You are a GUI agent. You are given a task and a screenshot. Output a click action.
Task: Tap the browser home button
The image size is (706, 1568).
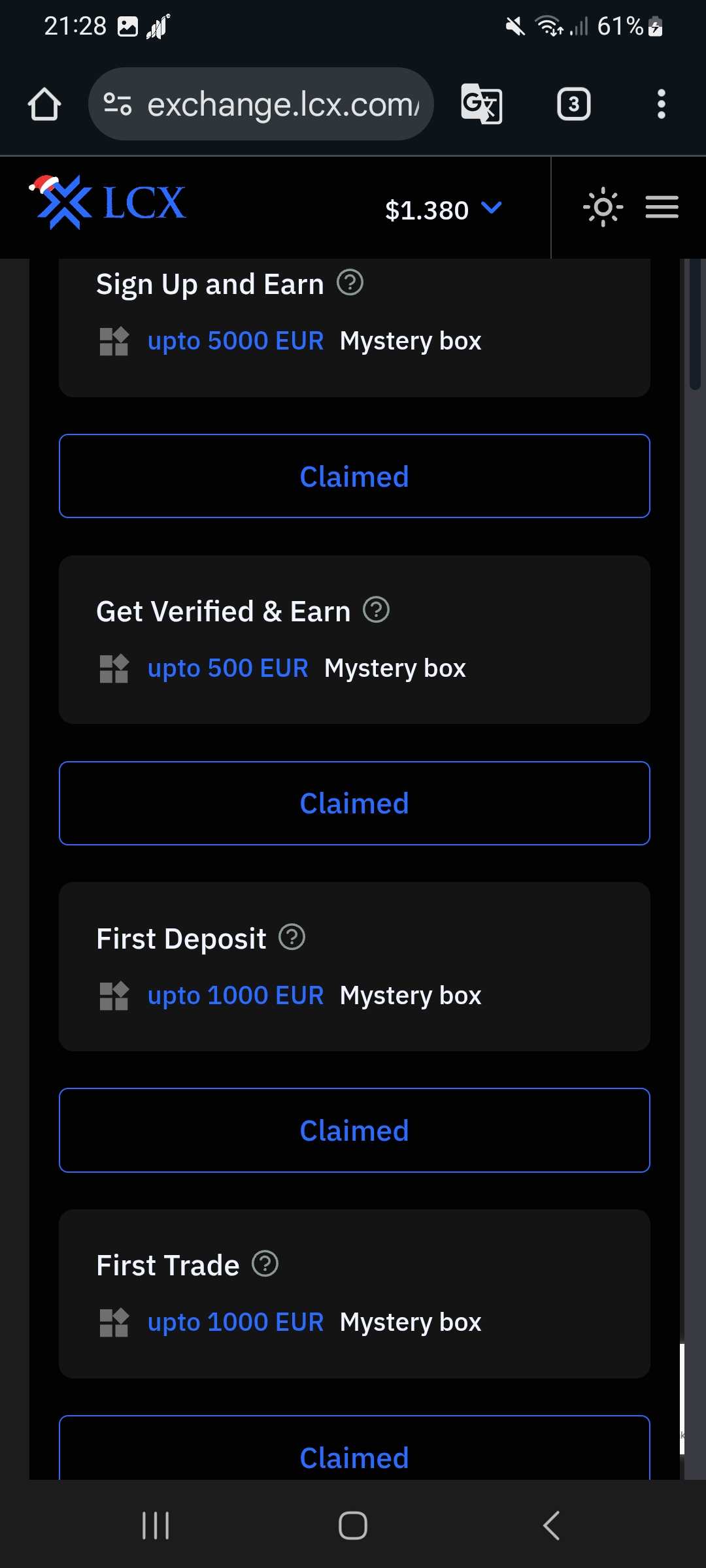point(44,105)
